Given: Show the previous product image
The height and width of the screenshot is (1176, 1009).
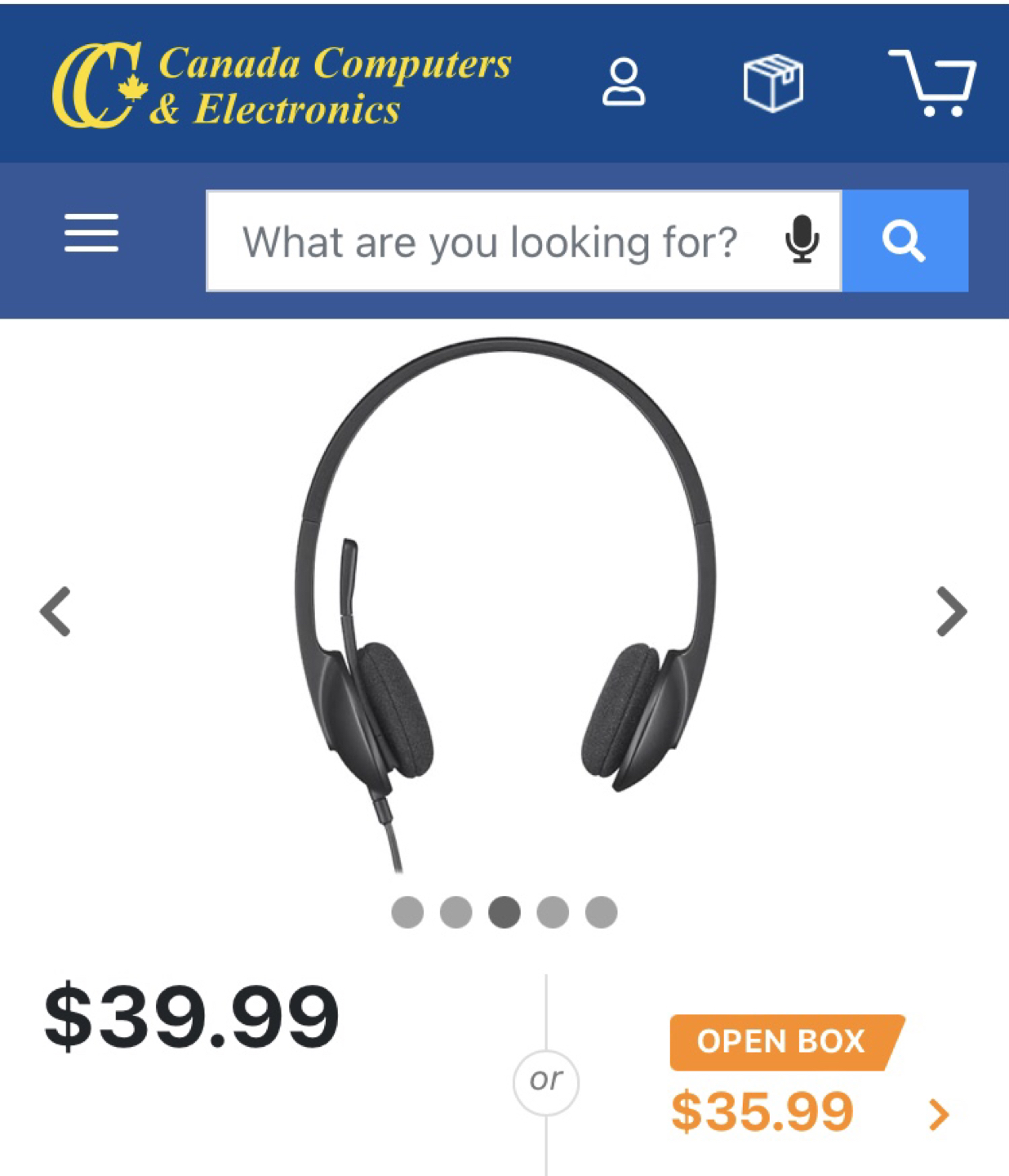Looking at the screenshot, I should (x=56, y=611).
